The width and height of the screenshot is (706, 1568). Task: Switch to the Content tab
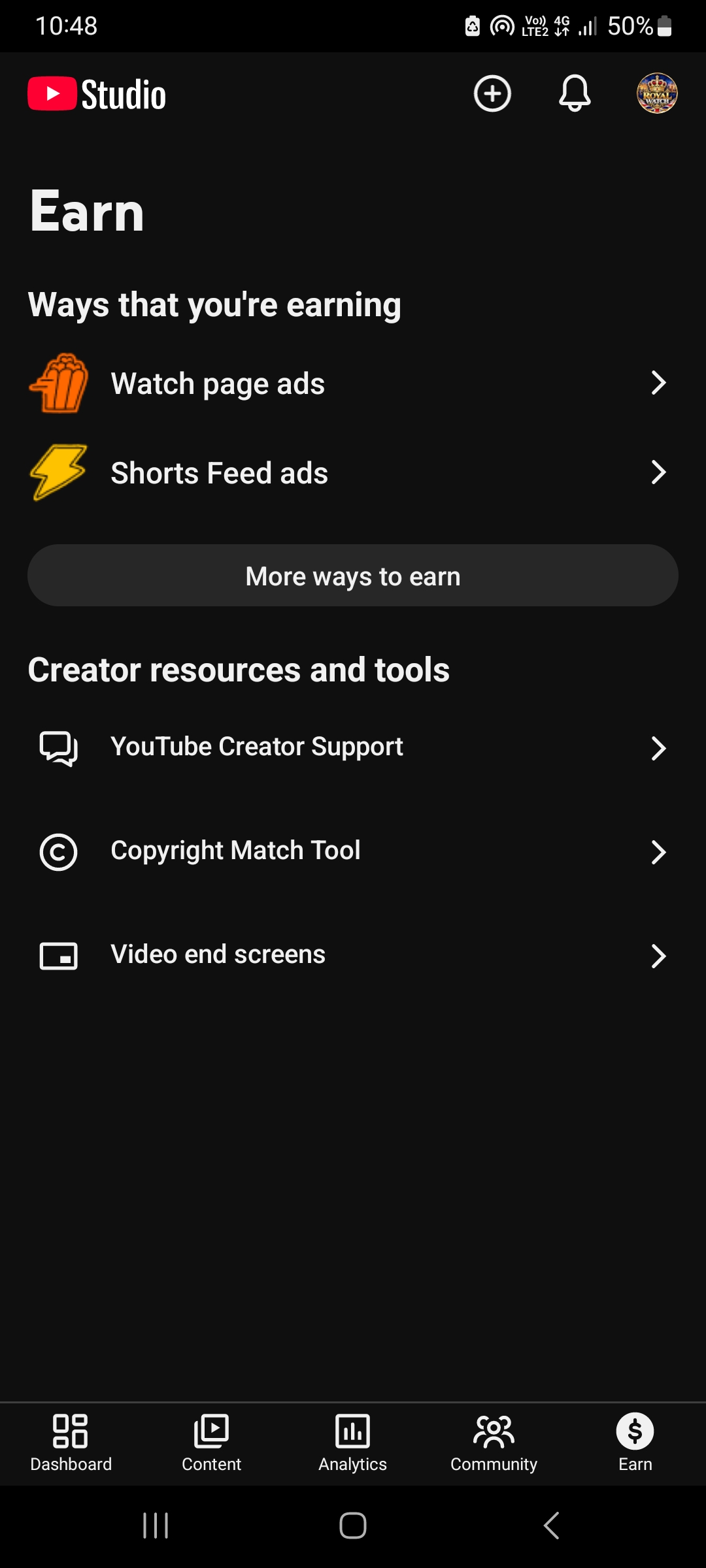click(x=212, y=1443)
